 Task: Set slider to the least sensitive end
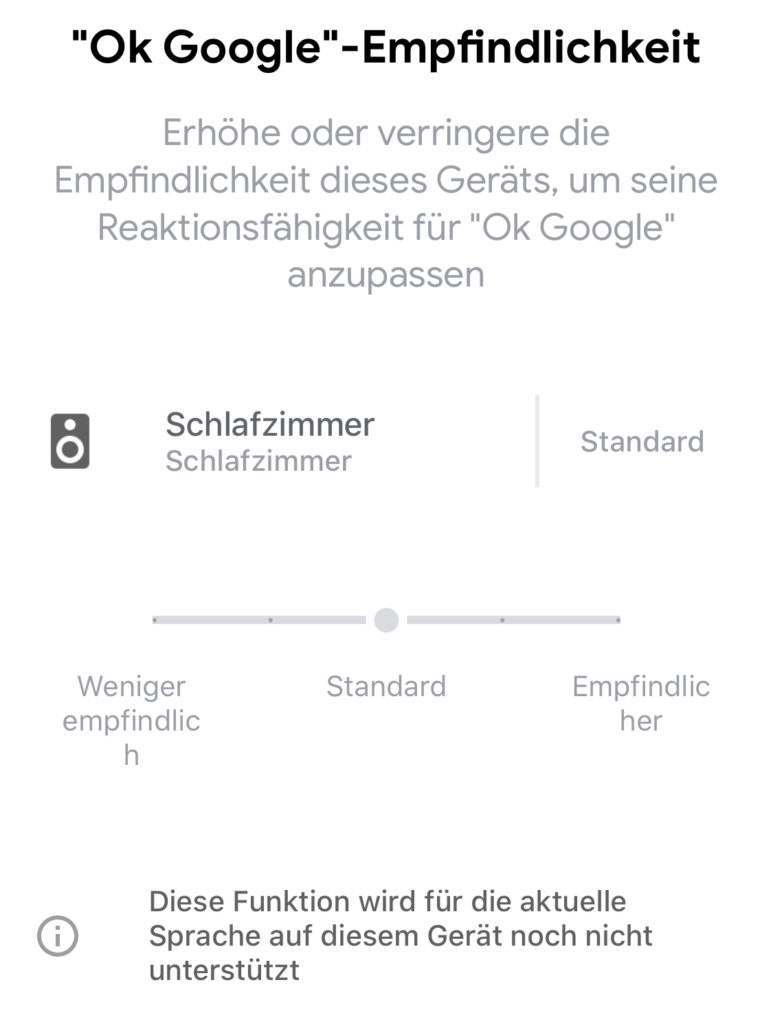[x=155, y=620]
